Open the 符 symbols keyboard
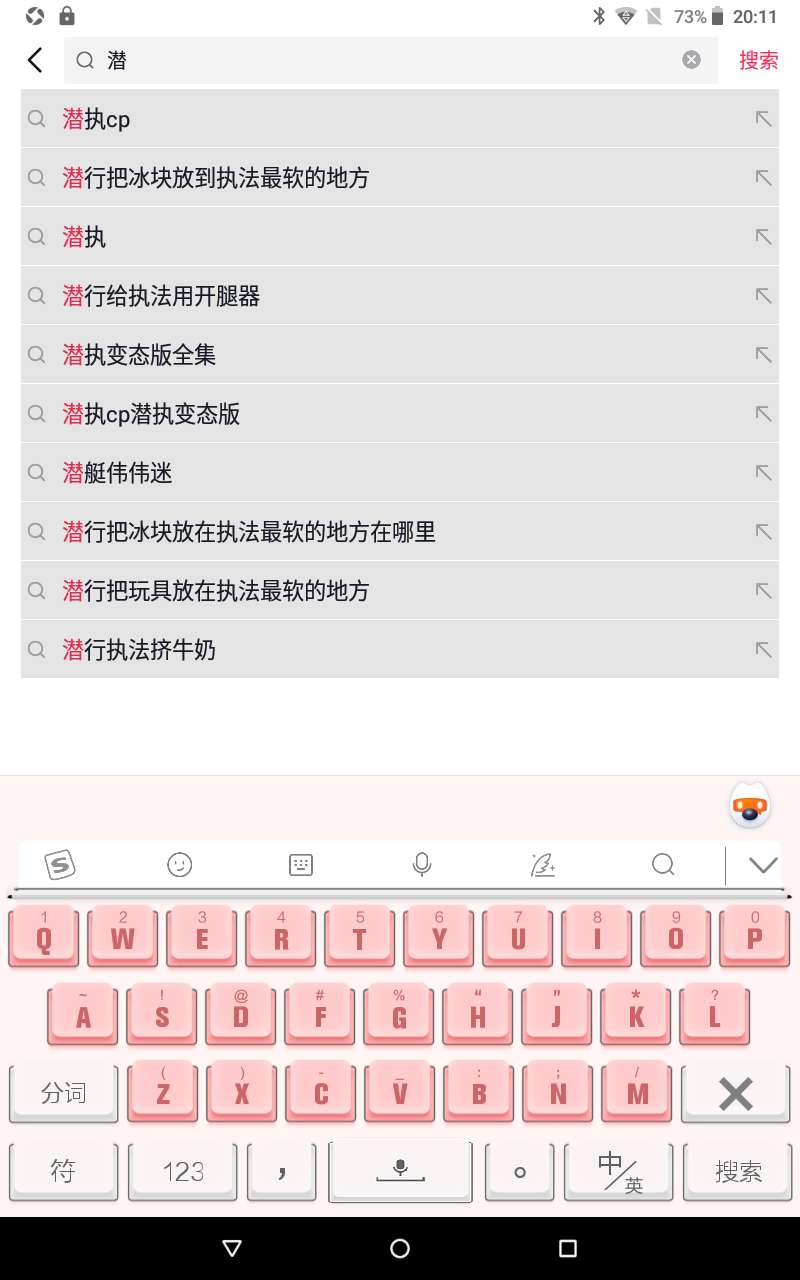The image size is (800, 1280). coord(63,1171)
